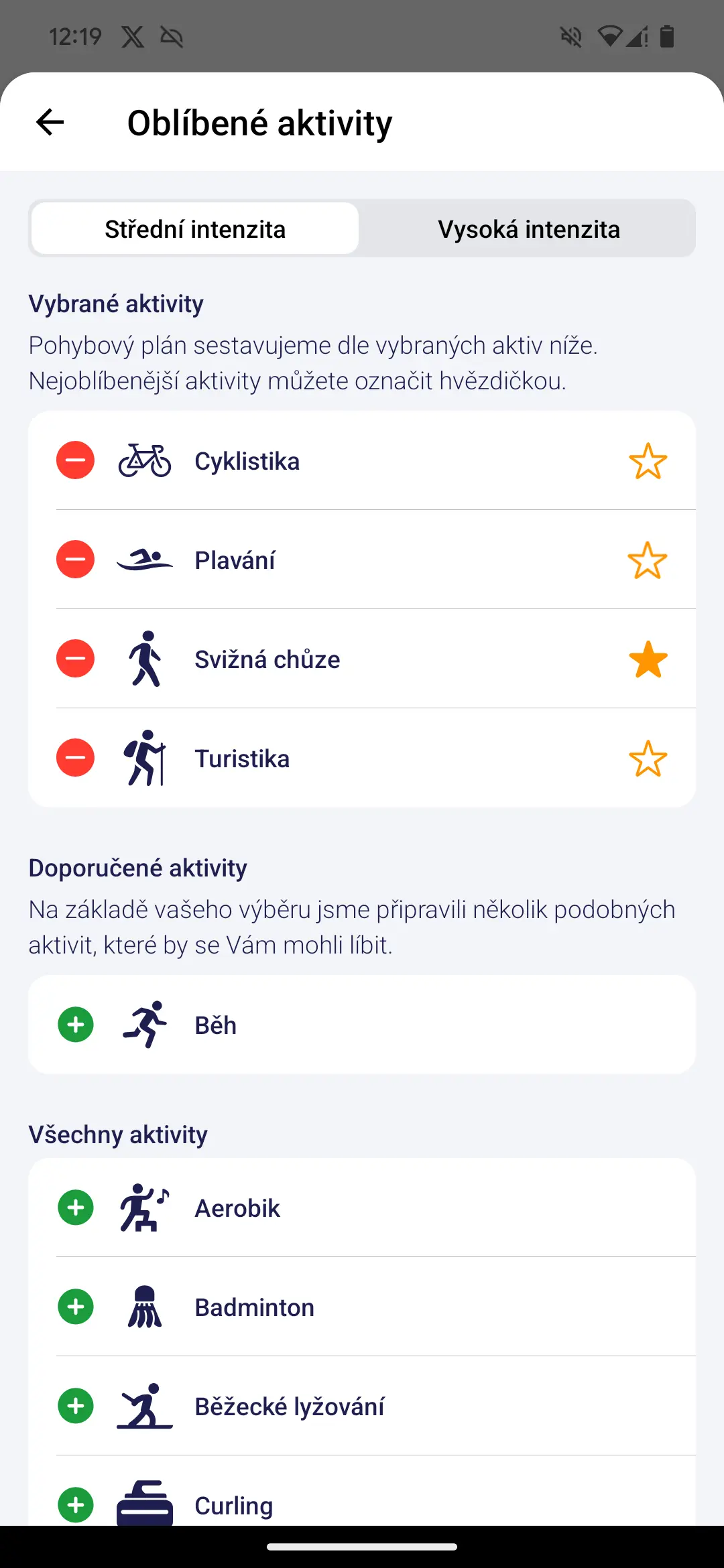Viewport: 724px width, 1568px height.
Task: Add recommended activity Běh
Action: (x=76, y=1025)
